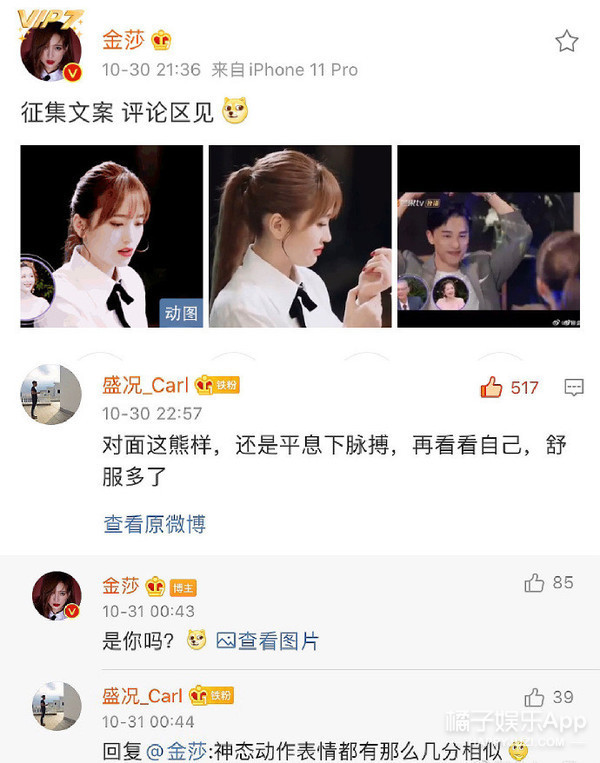
Task: View the second photo of the ponytail girl
Action: click(x=300, y=236)
